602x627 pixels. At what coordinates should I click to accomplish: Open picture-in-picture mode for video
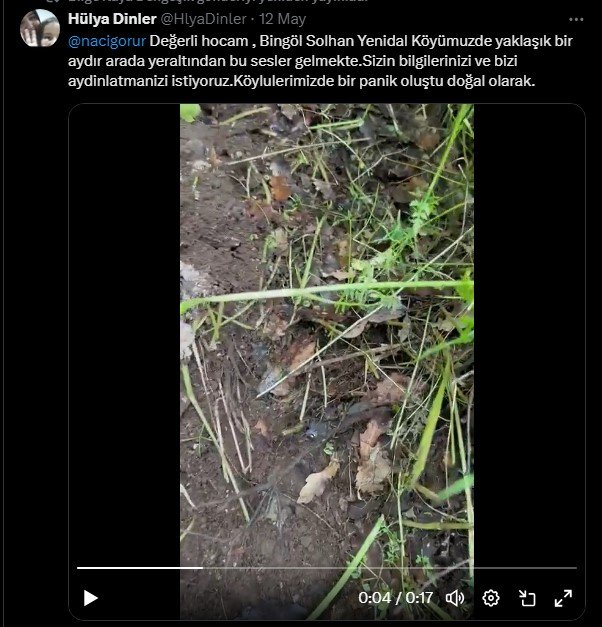pyautogui.click(x=527, y=598)
